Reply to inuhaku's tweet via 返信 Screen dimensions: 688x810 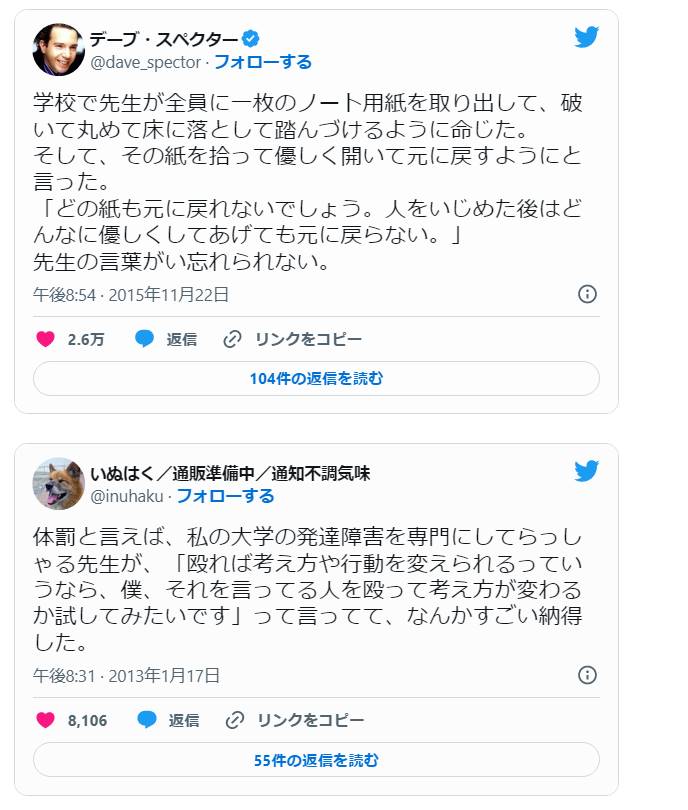(168, 720)
